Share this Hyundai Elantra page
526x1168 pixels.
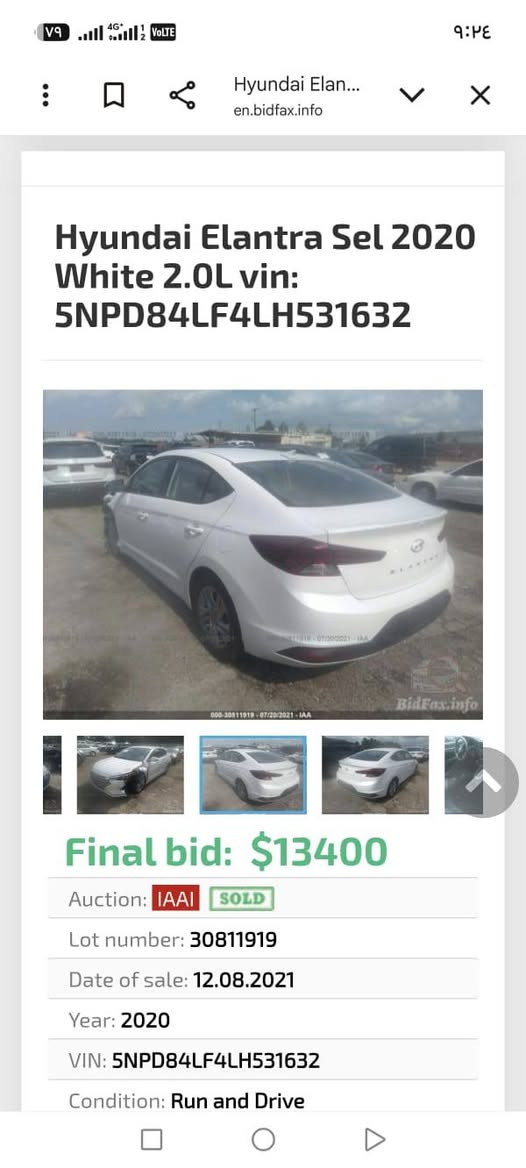(183, 95)
